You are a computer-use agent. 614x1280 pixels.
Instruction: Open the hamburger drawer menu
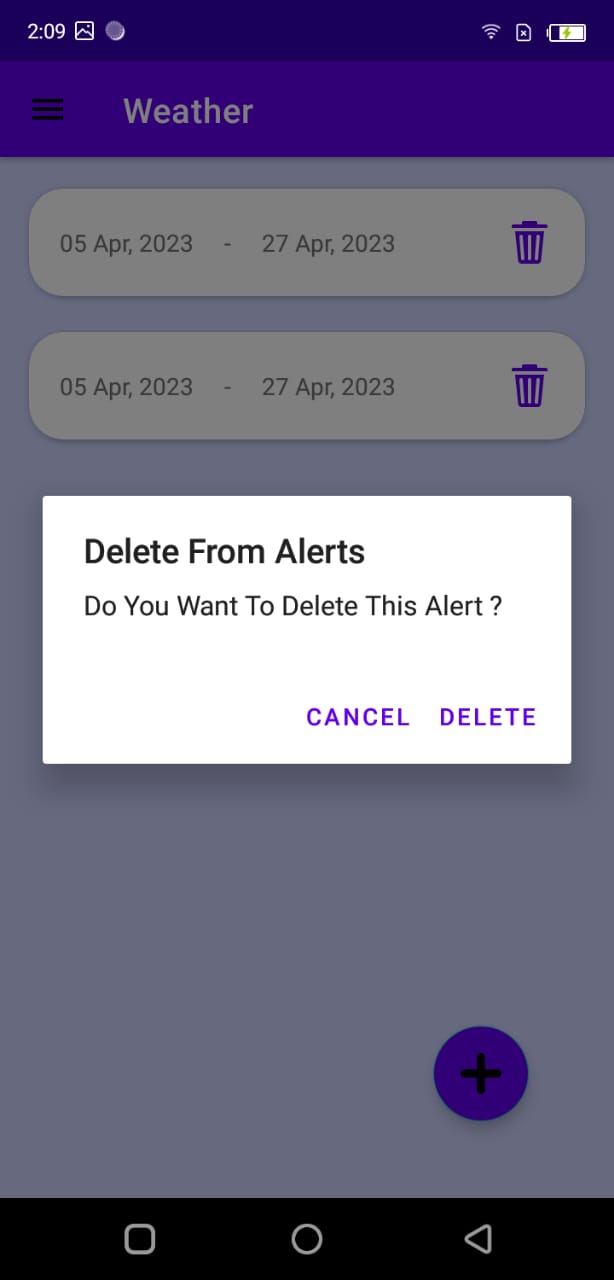[x=48, y=110]
